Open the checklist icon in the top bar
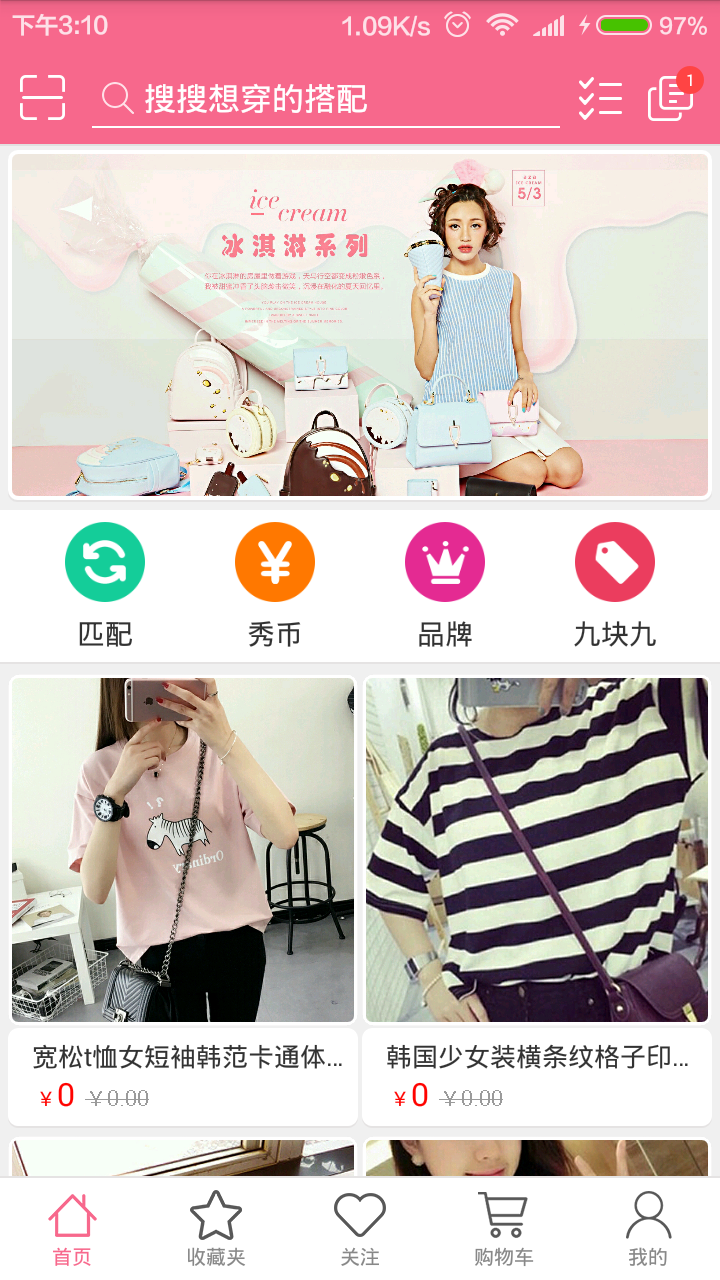Image resolution: width=720 pixels, height=1280 pixels. [600, 98]
